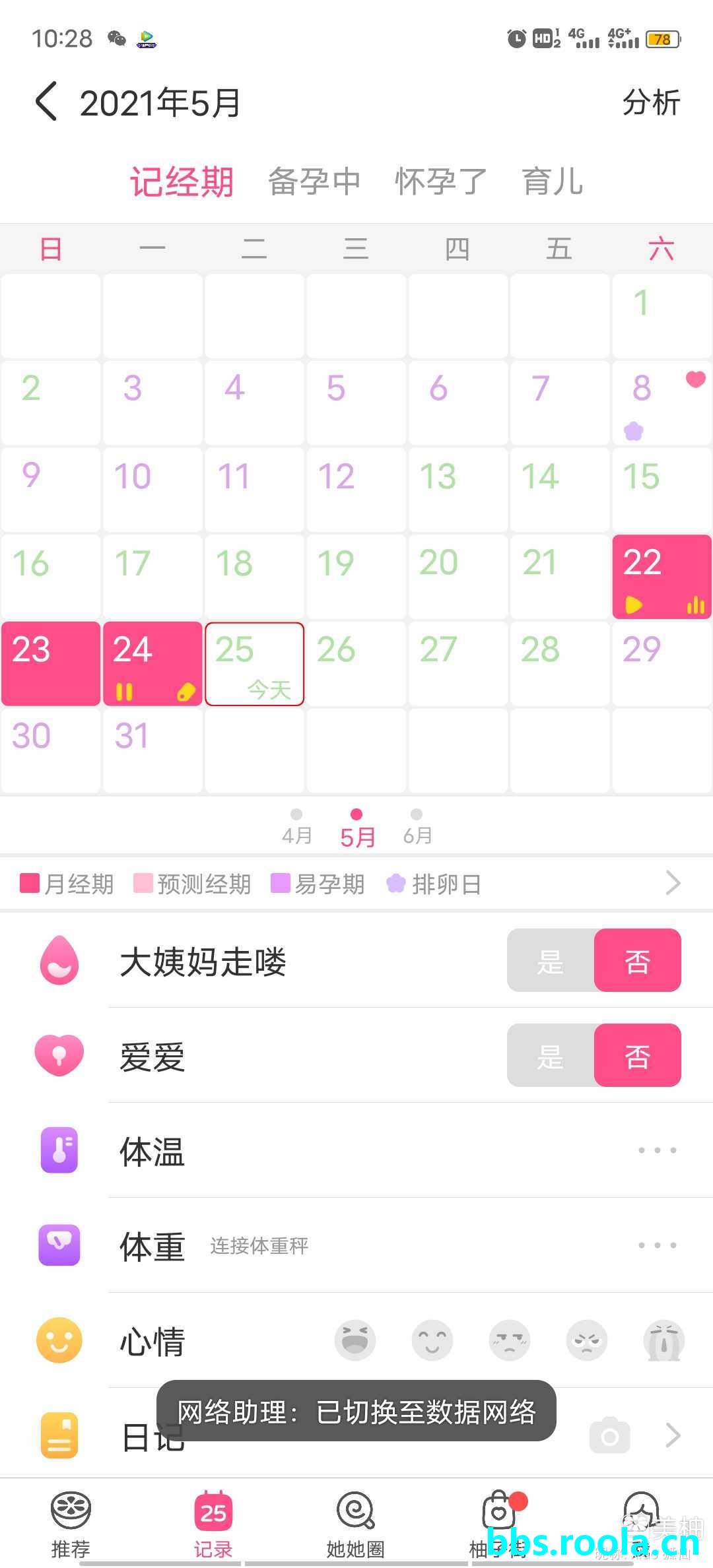The width and height of the screenshot is (713, 1568).
Task: Go back using the top-left arrow
Action: coord(46,102)
